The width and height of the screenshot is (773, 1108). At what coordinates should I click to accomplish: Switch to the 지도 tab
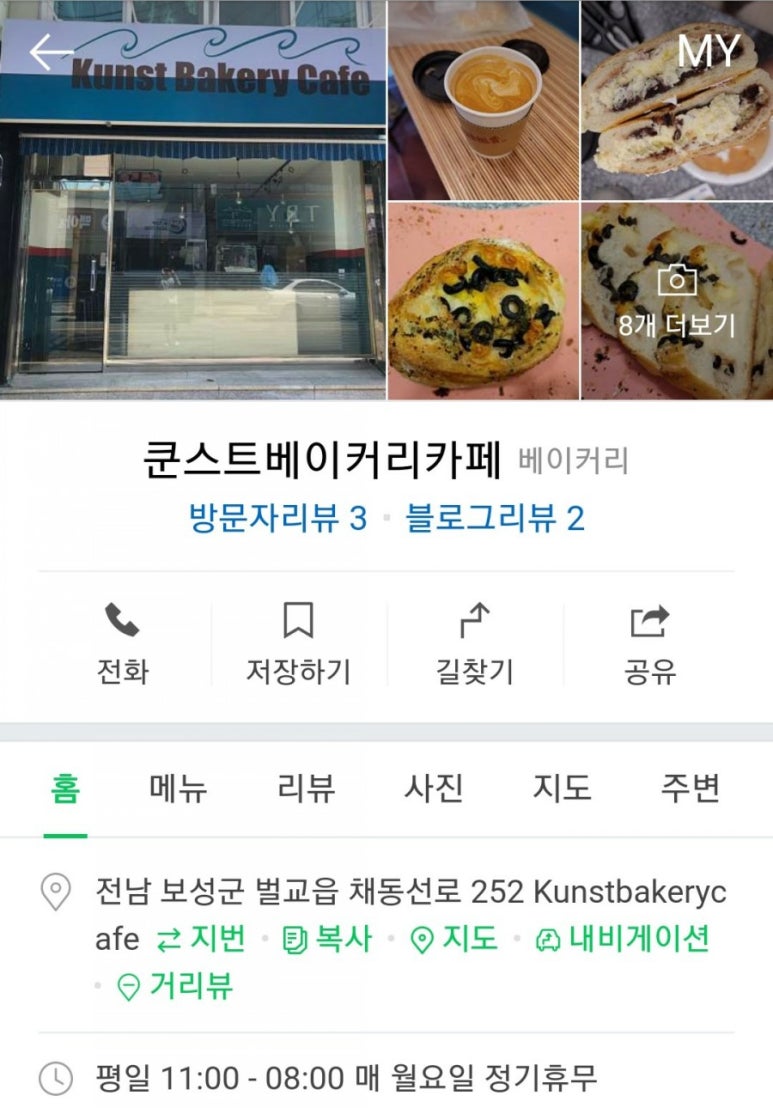coord(562,789)
